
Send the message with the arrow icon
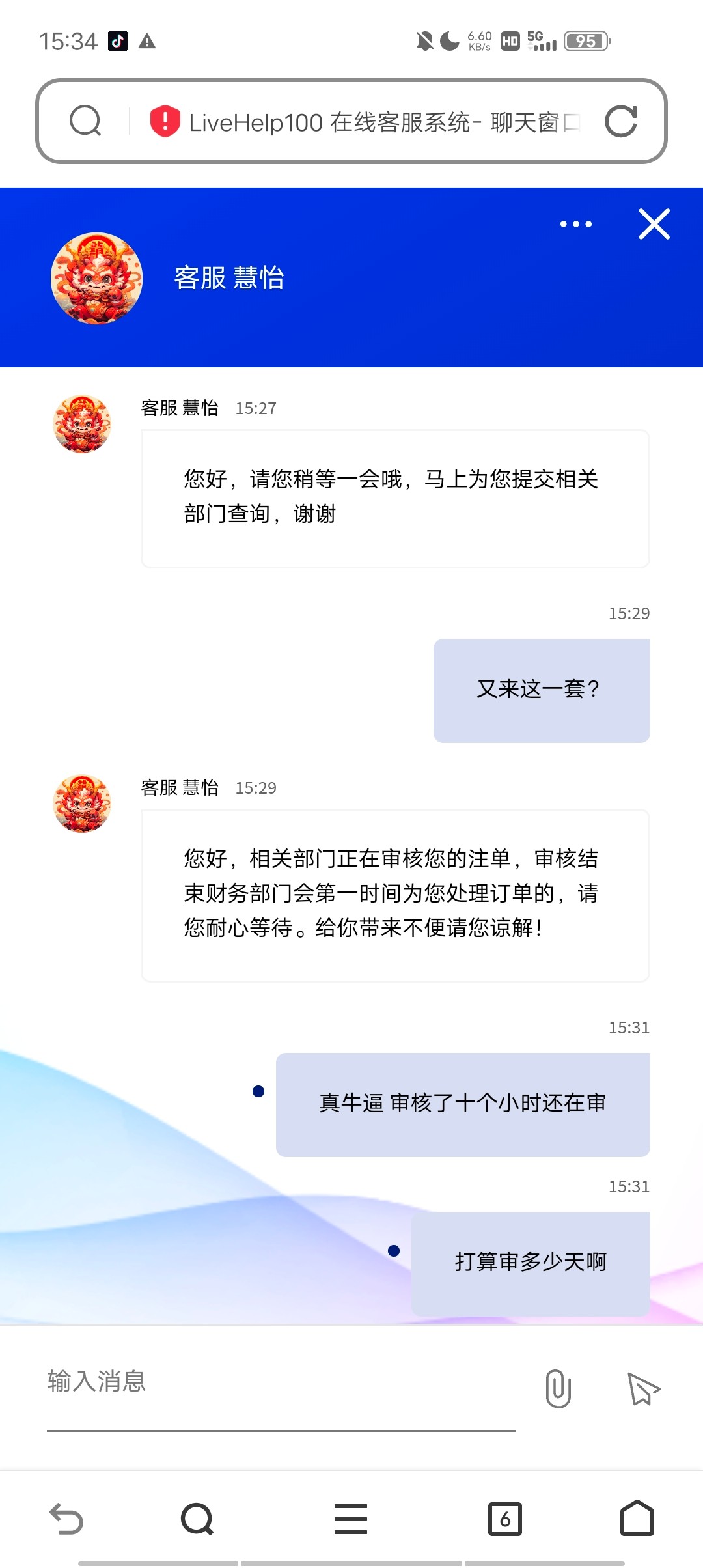click(x=642, y=1388)
